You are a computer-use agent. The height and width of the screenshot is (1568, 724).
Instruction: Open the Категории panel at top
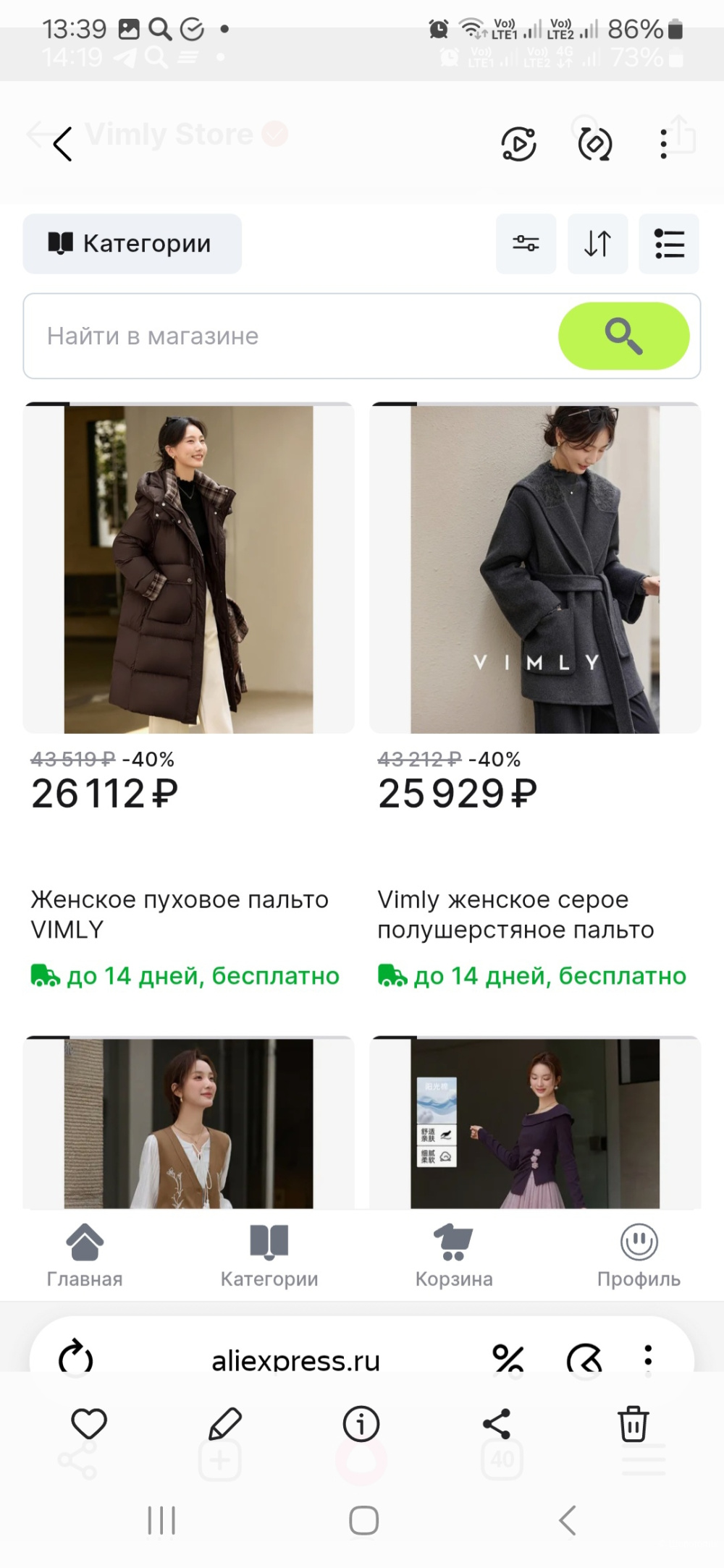[x=132, y=244]
